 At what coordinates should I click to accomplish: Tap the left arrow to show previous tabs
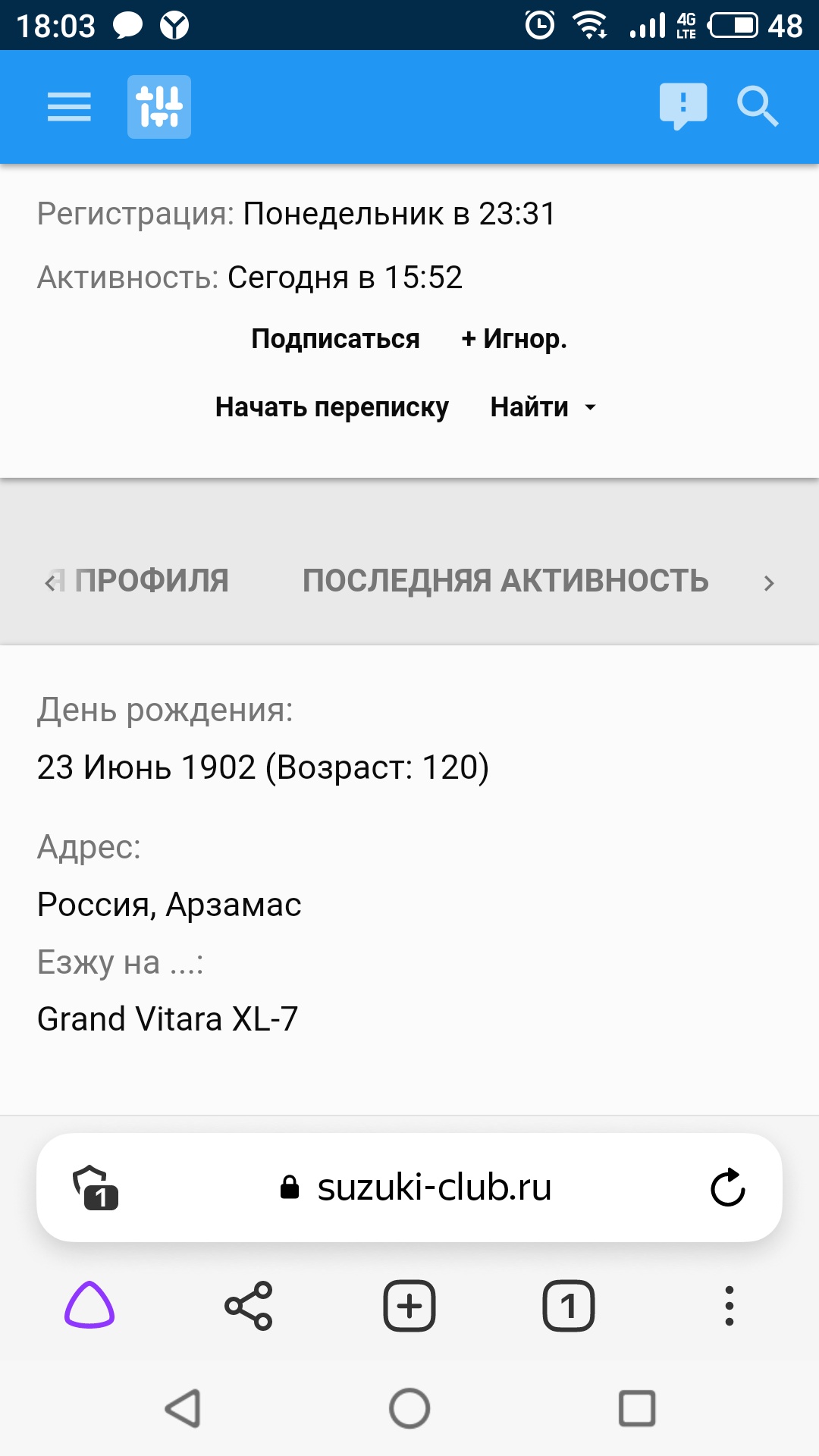coord(50,582)
